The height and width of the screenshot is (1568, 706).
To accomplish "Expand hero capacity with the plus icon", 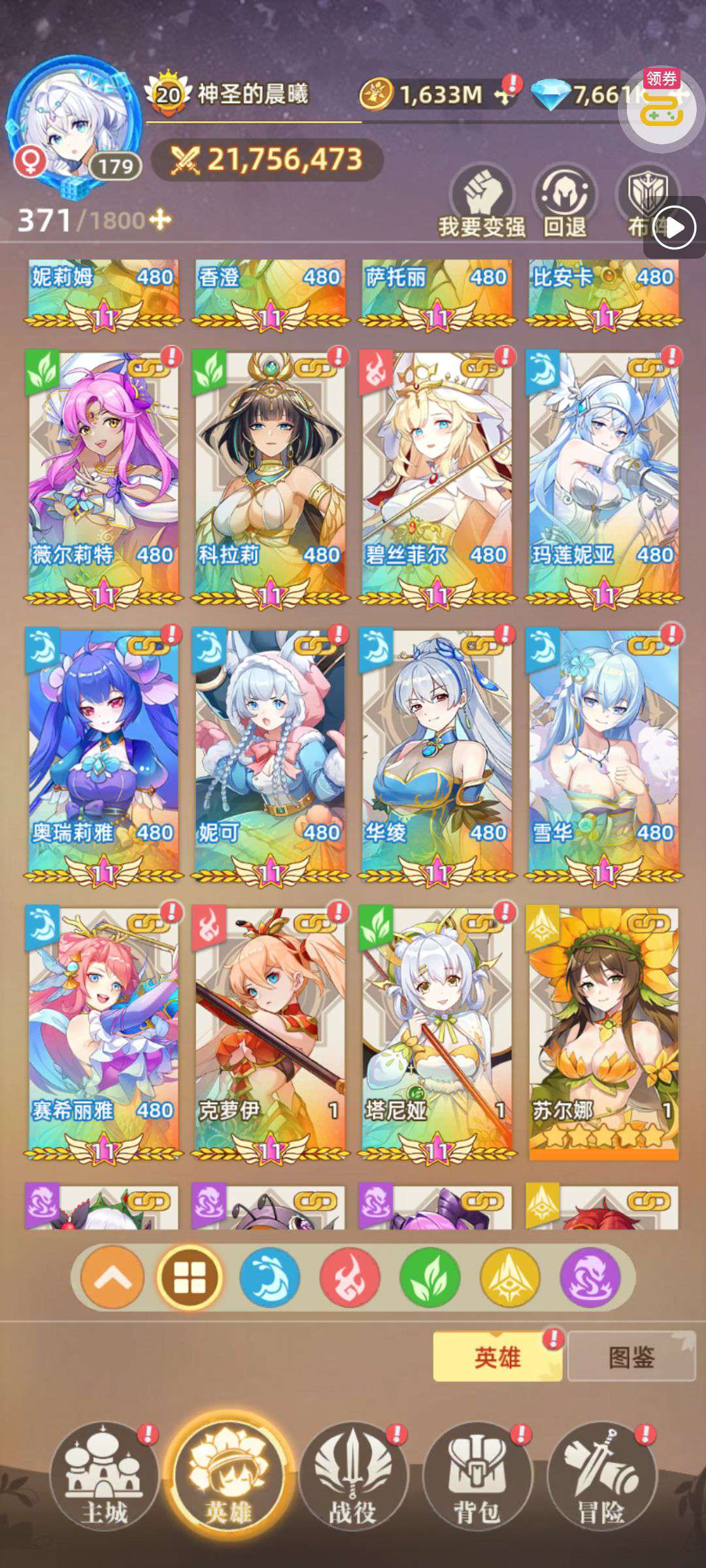I will click(160, 220).
